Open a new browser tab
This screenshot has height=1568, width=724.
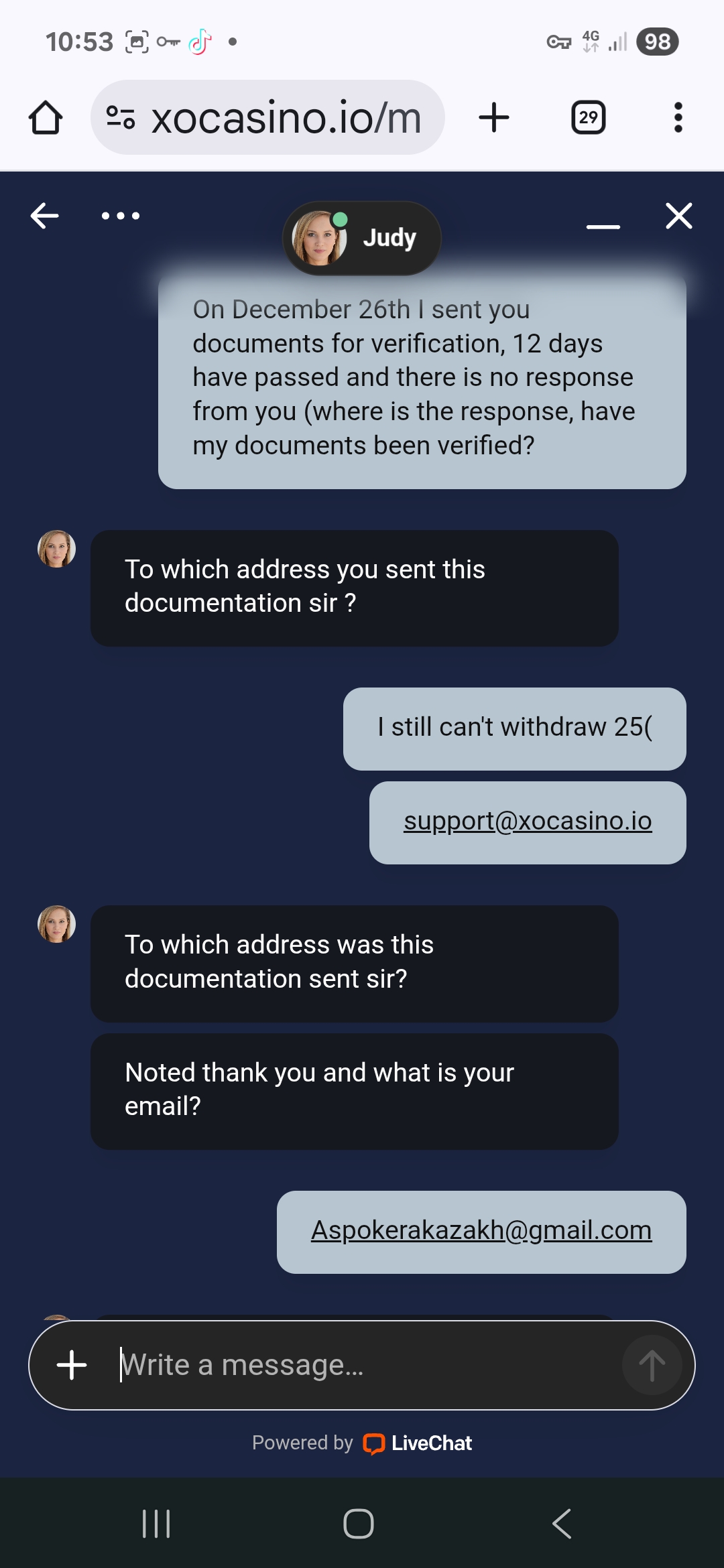click(x=494, y=118)
